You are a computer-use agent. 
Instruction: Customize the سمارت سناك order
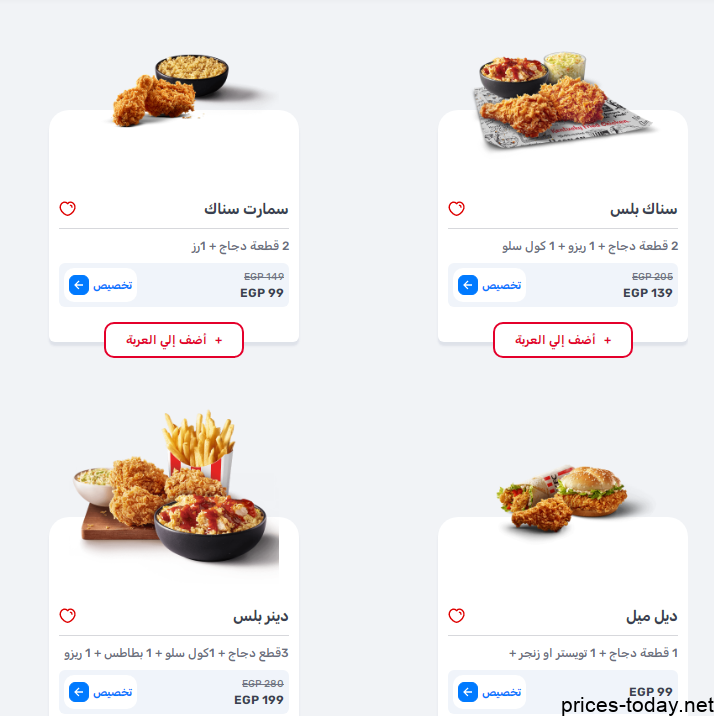point(102,285)
